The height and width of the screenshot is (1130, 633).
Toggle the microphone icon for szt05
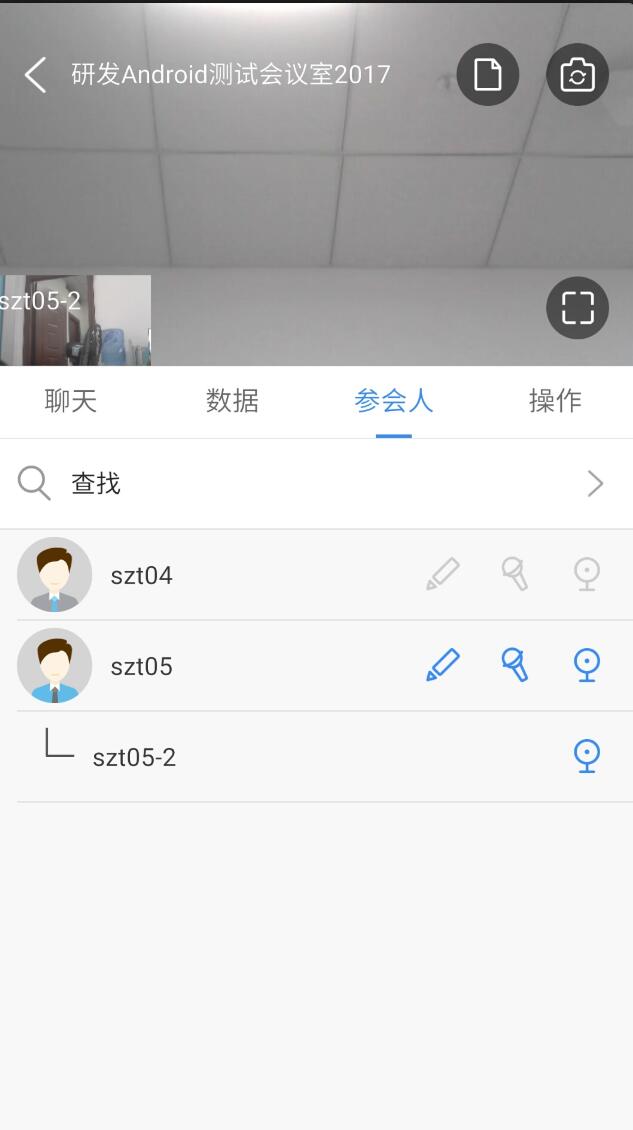point(515,665)
